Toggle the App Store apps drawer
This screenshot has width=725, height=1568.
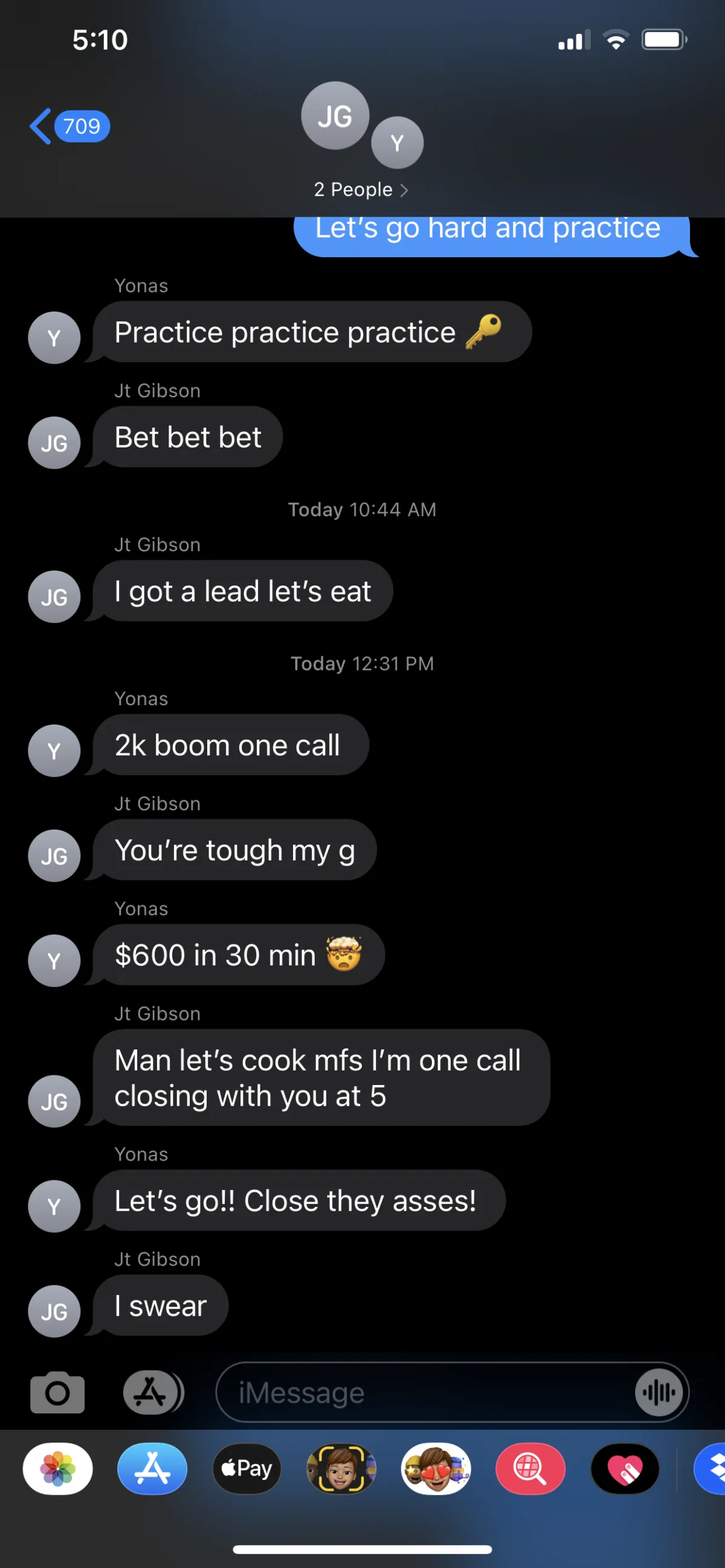(152, 1392)
